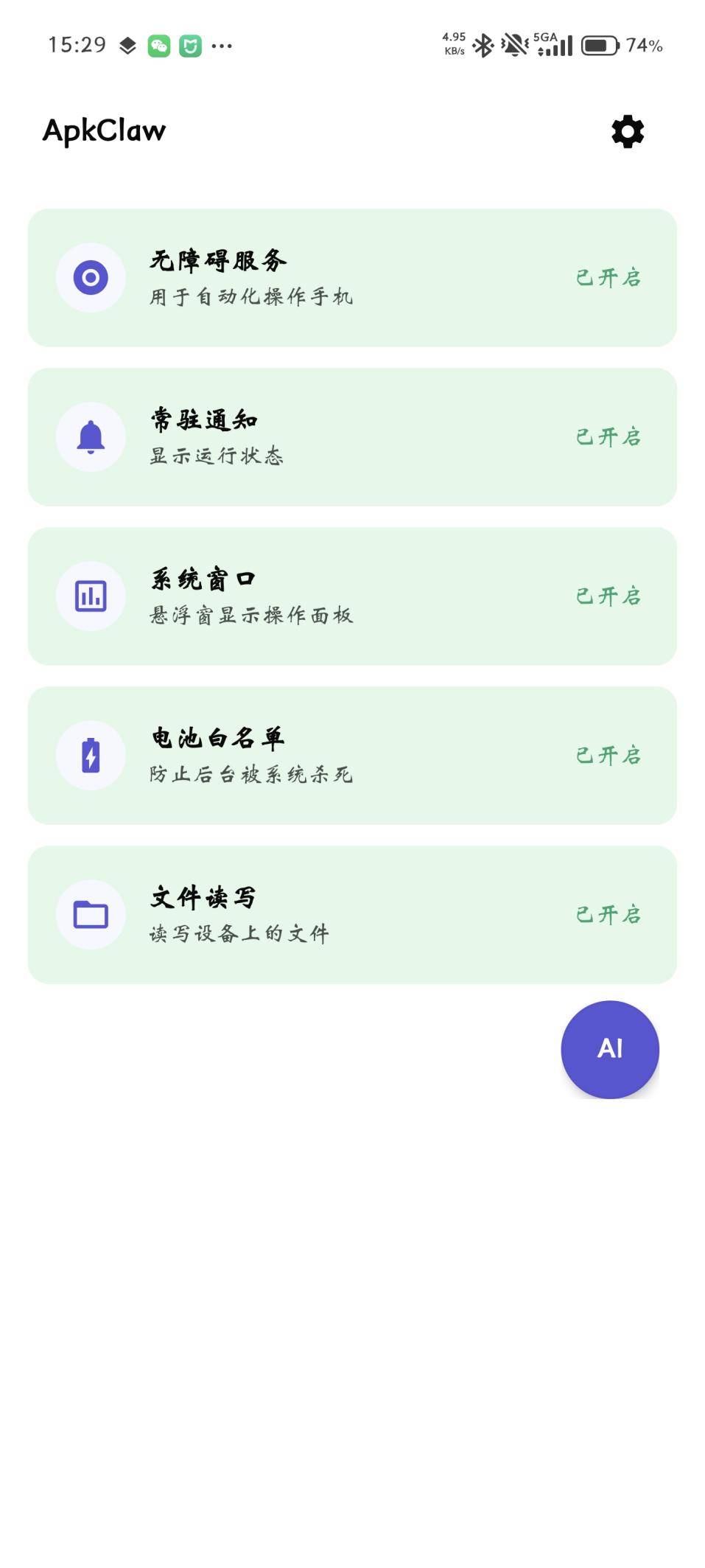This screenshot has width=705, height=1568.
Task: Launch the AI floating button
Action: [x=609, y=1049]
